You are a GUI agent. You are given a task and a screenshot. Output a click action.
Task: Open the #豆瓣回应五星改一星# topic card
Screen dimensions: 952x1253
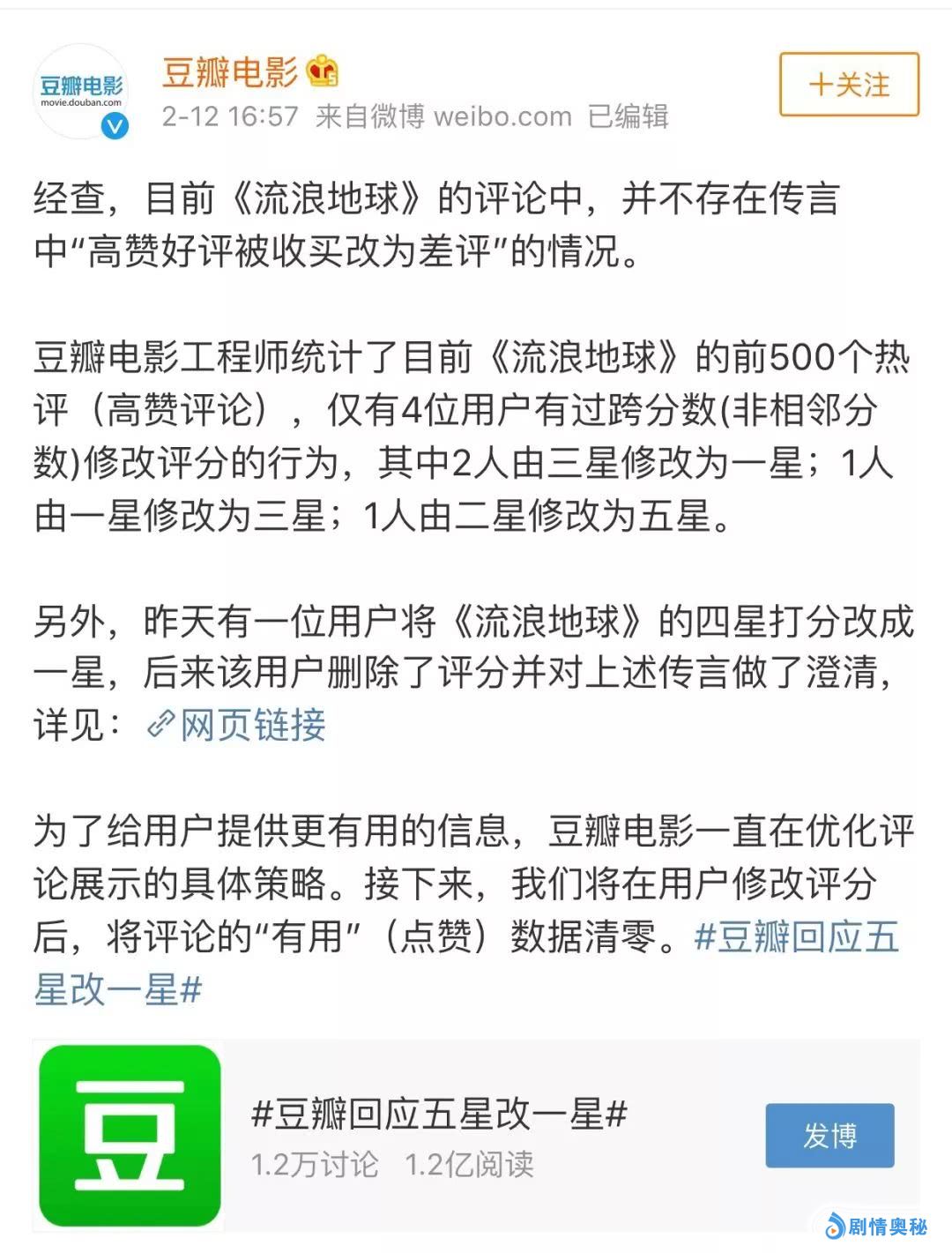[439, 1115]
